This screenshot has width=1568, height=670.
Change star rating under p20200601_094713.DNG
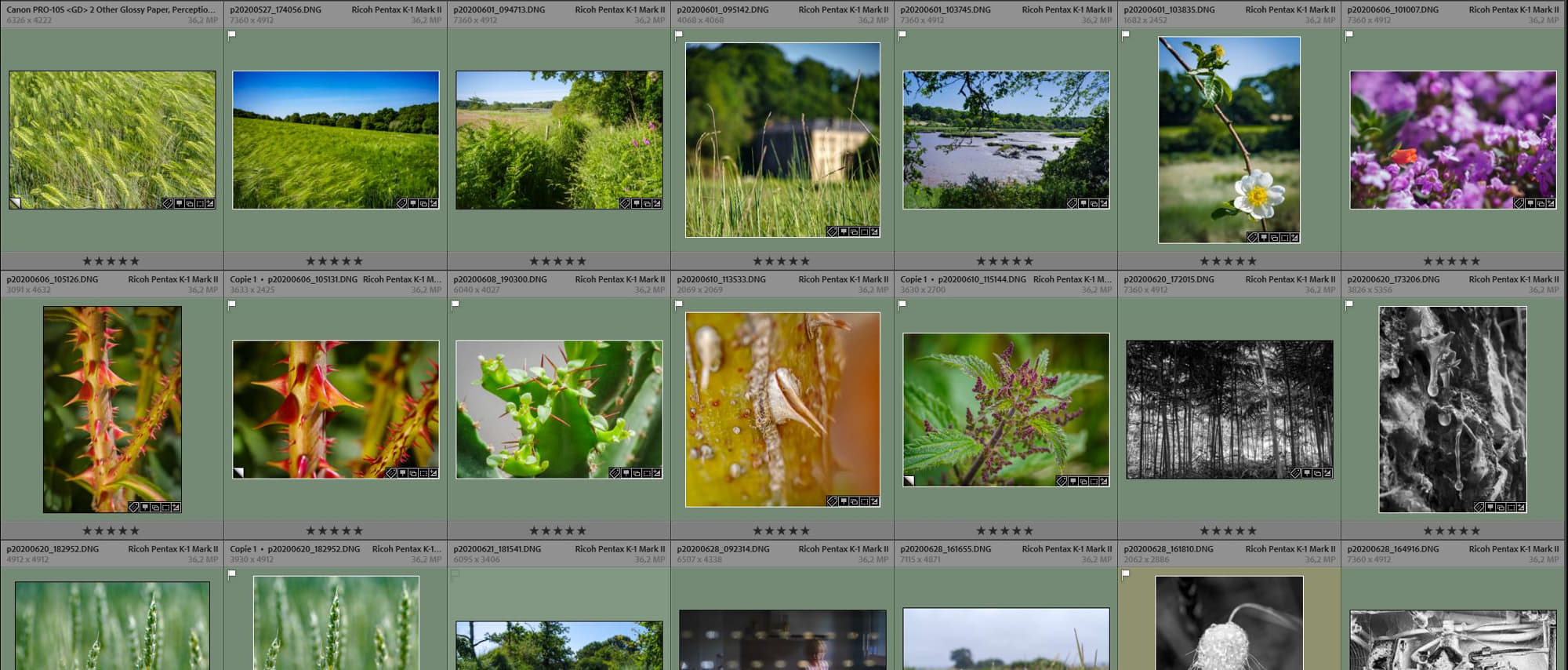click(x=557, y=261)
